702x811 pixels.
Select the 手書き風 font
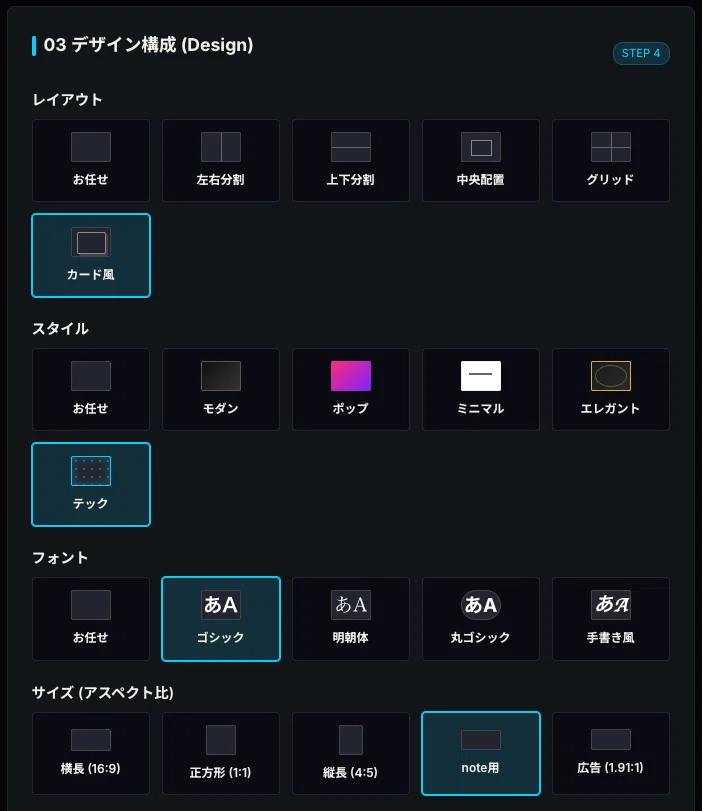(x=610, y=619)
